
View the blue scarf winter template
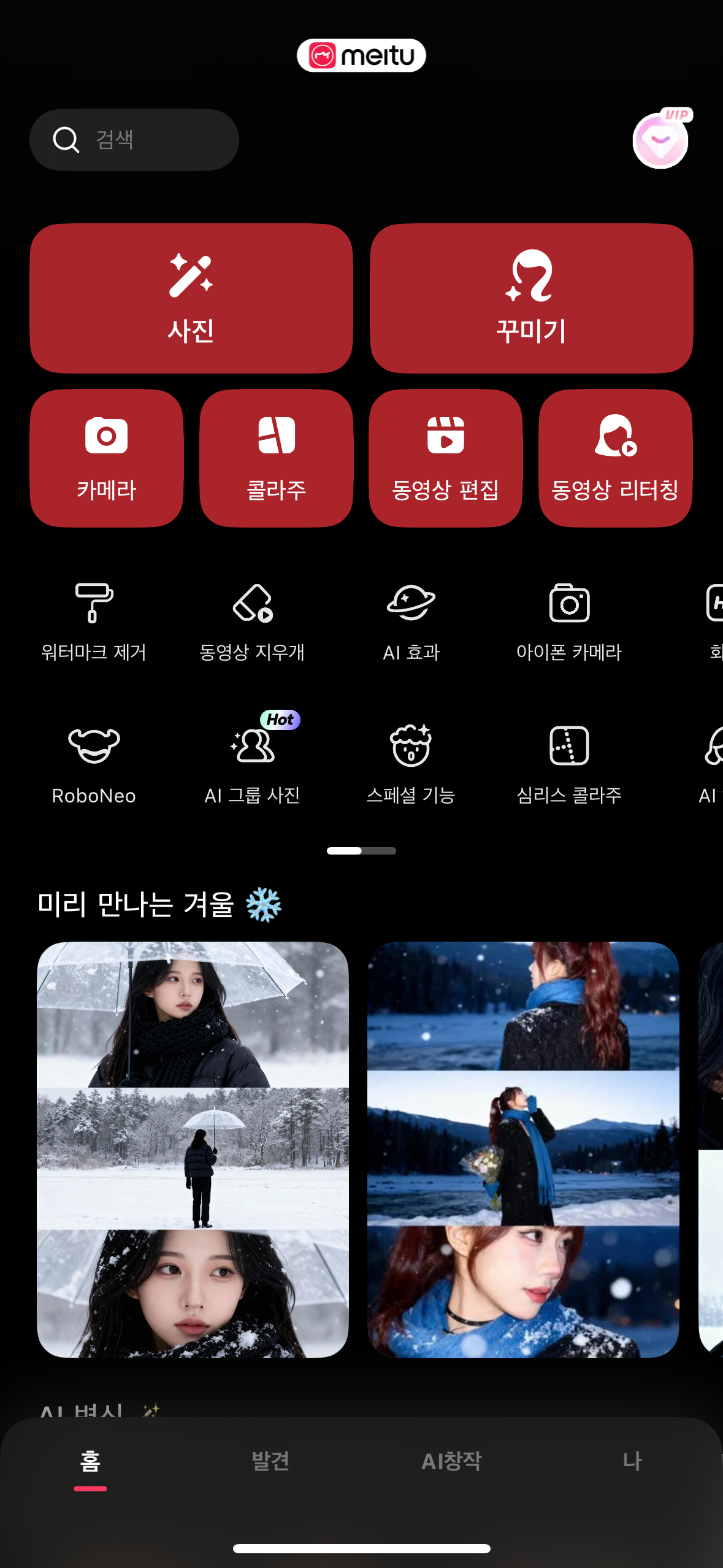coord(523,1149)
